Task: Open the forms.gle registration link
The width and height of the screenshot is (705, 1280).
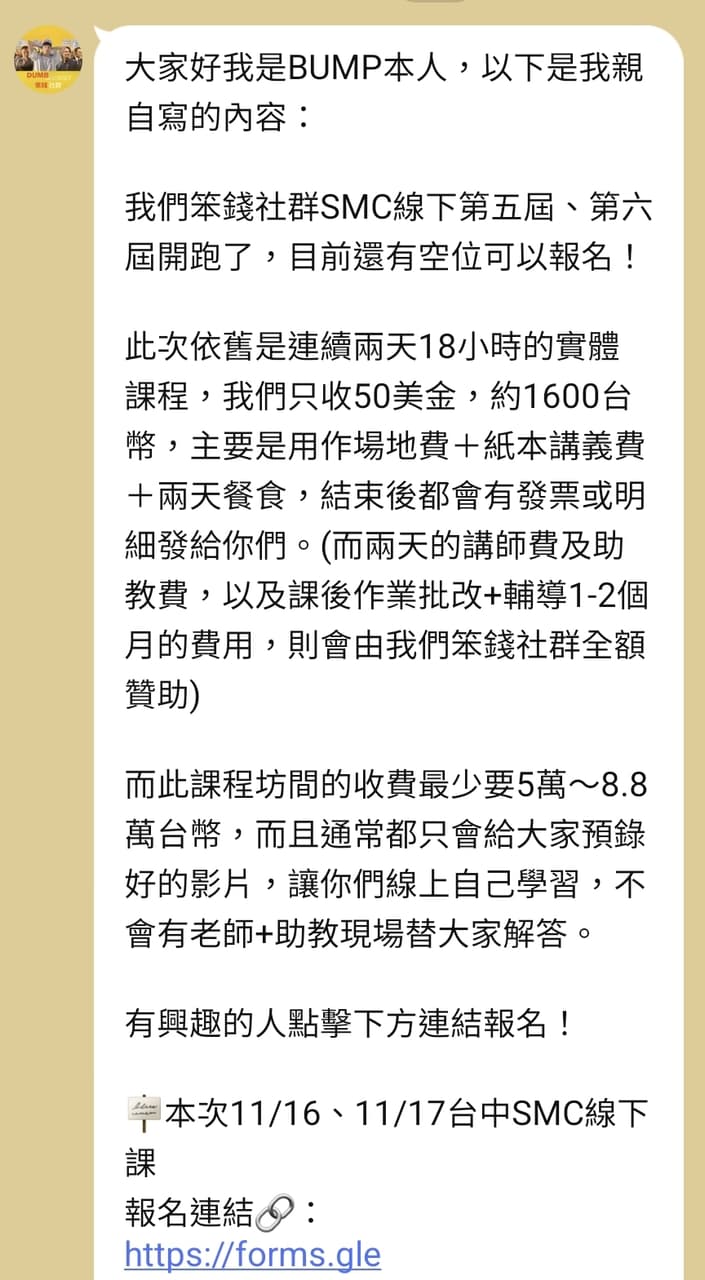Action: (252, 1253)
